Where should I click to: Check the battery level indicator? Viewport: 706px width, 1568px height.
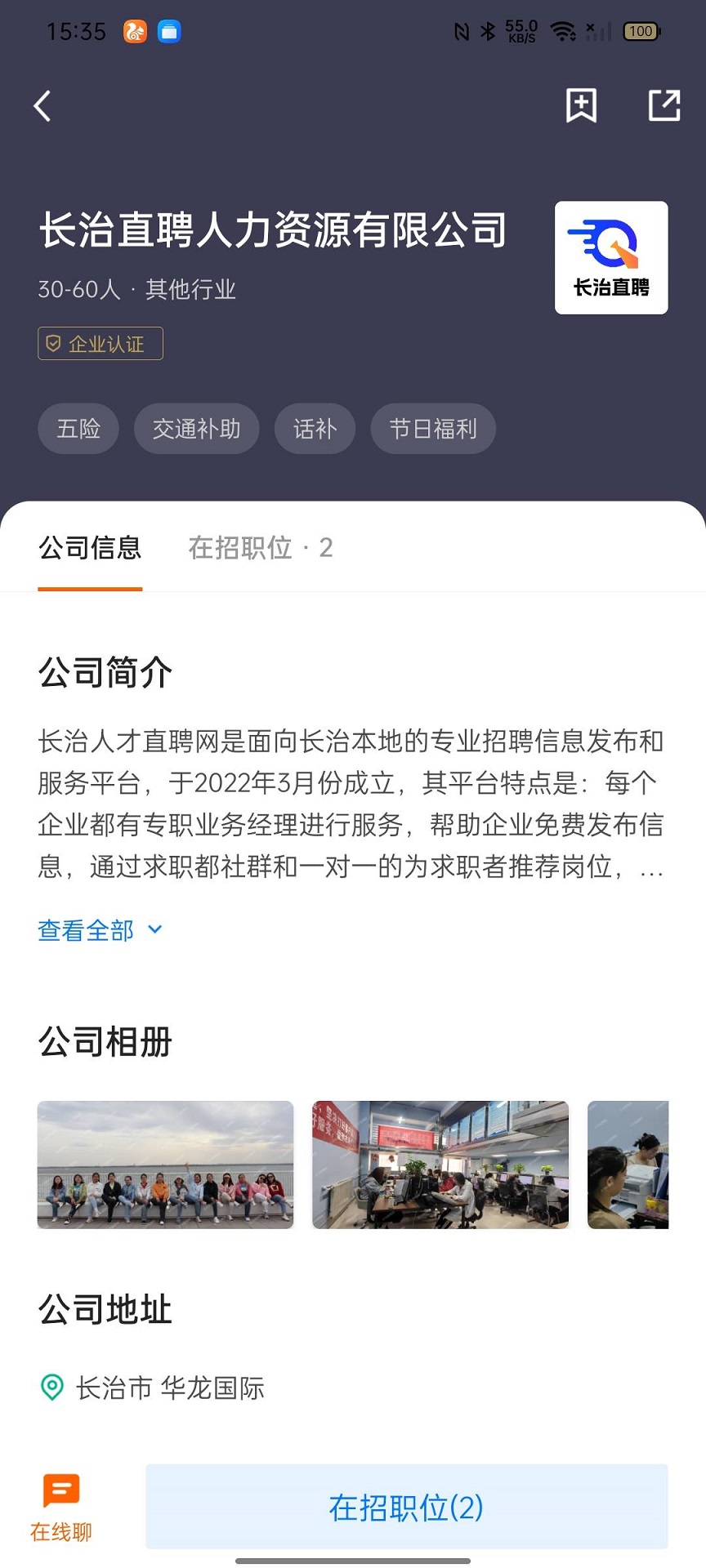click(641, 32)
